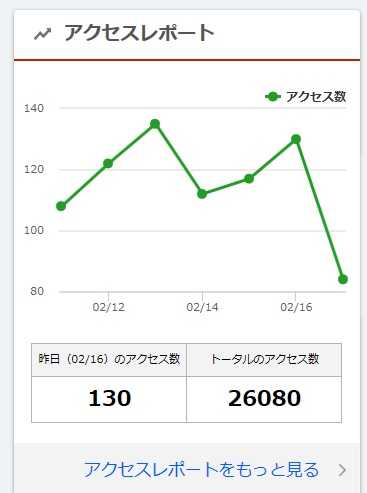367x493 pixels.
Task: Toggle the アクセス数 legend item
Action: point(306,97)
